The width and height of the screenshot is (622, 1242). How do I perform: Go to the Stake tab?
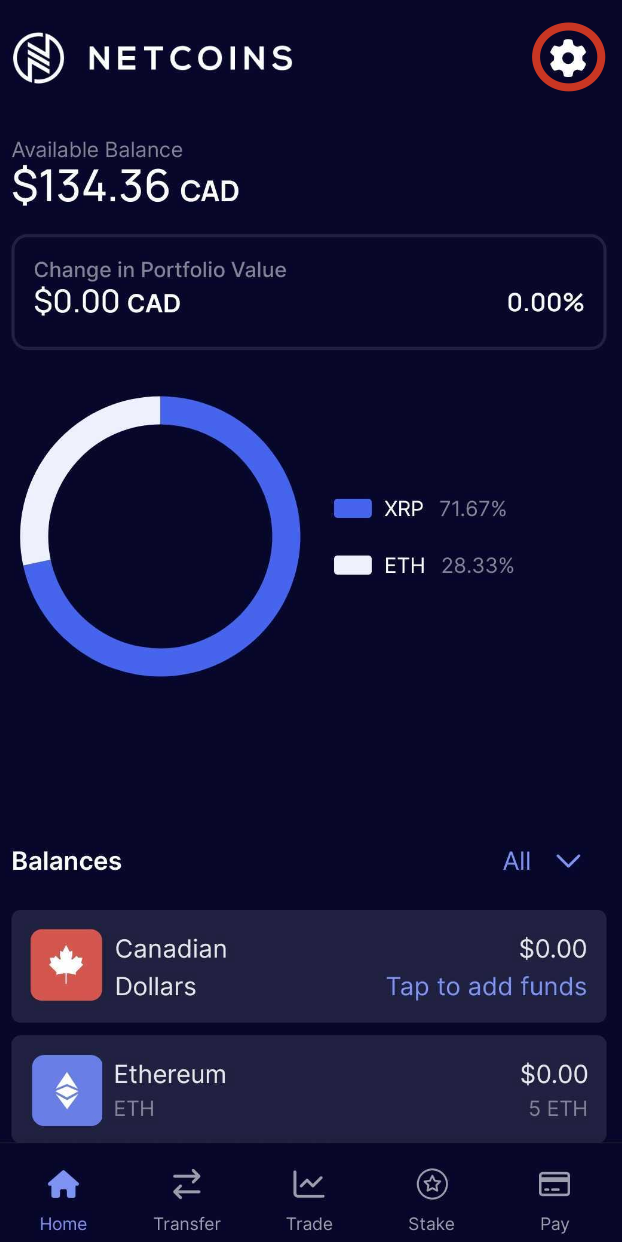click(431, 1200)
